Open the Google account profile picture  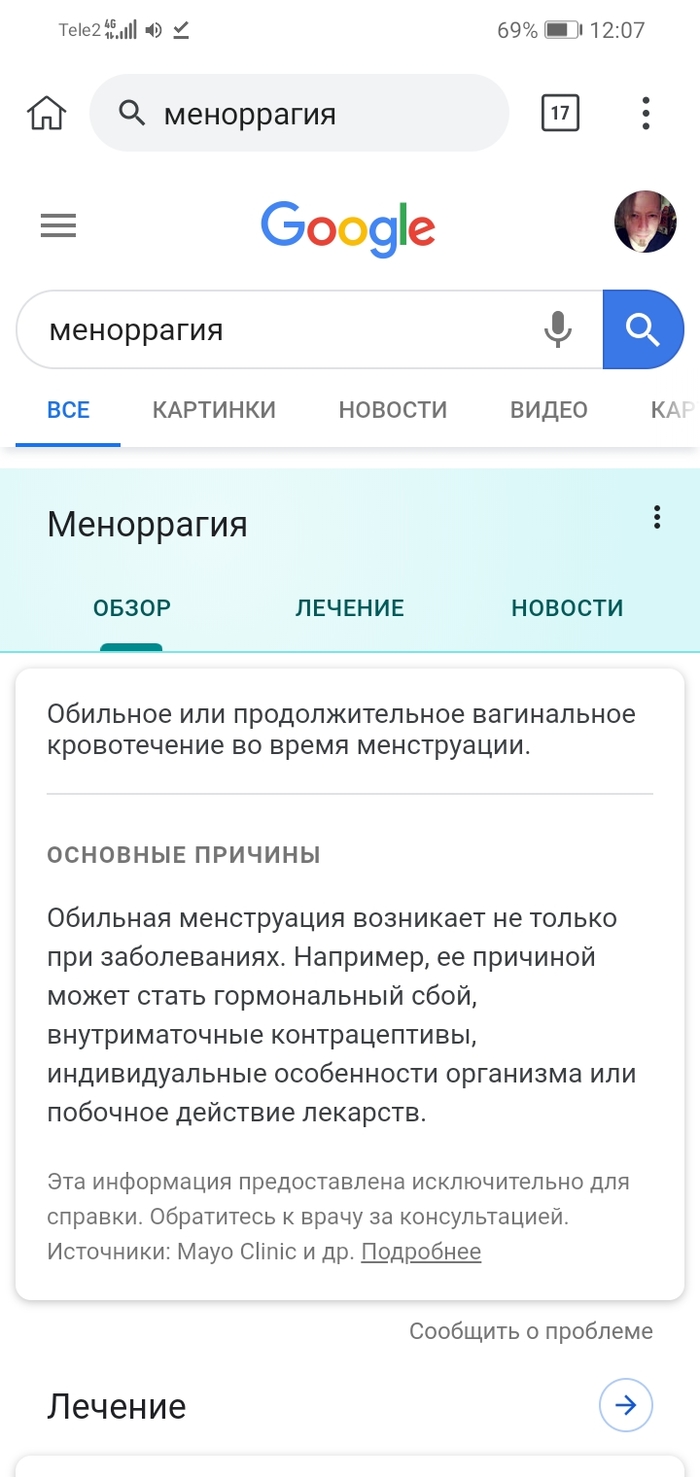coord(645,222)
